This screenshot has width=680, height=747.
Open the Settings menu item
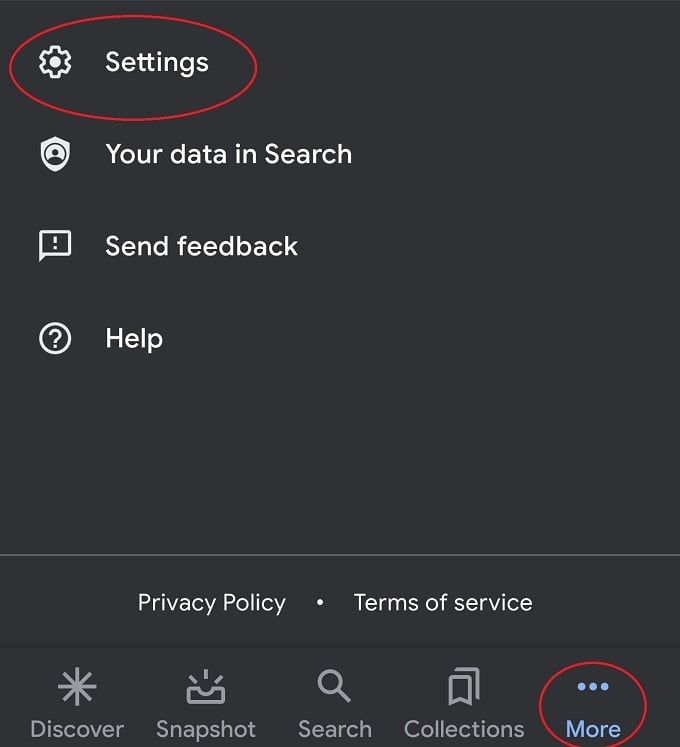[156, 63]
